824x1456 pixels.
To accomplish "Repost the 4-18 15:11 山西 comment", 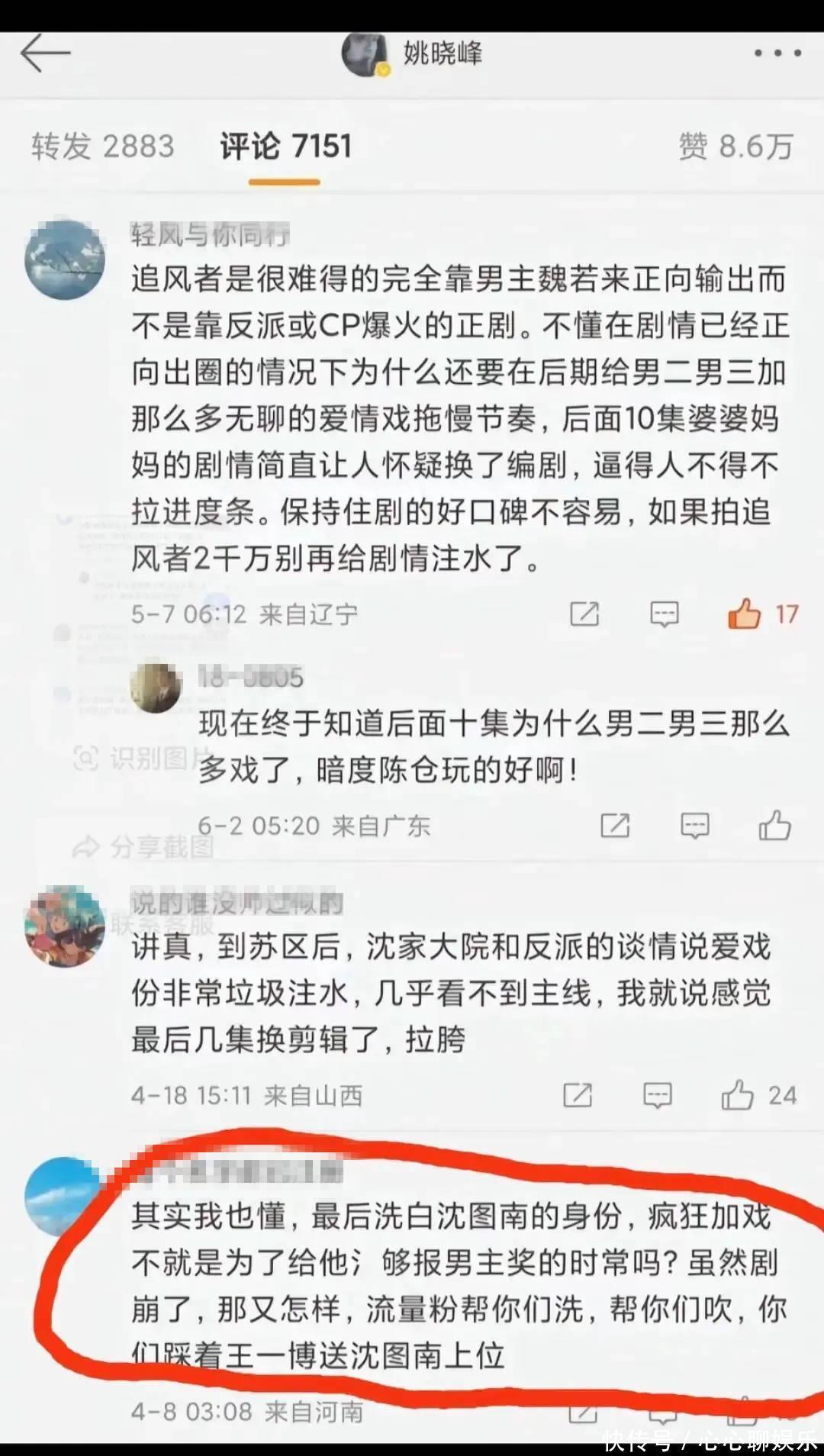I will (x=578, y=1095).
